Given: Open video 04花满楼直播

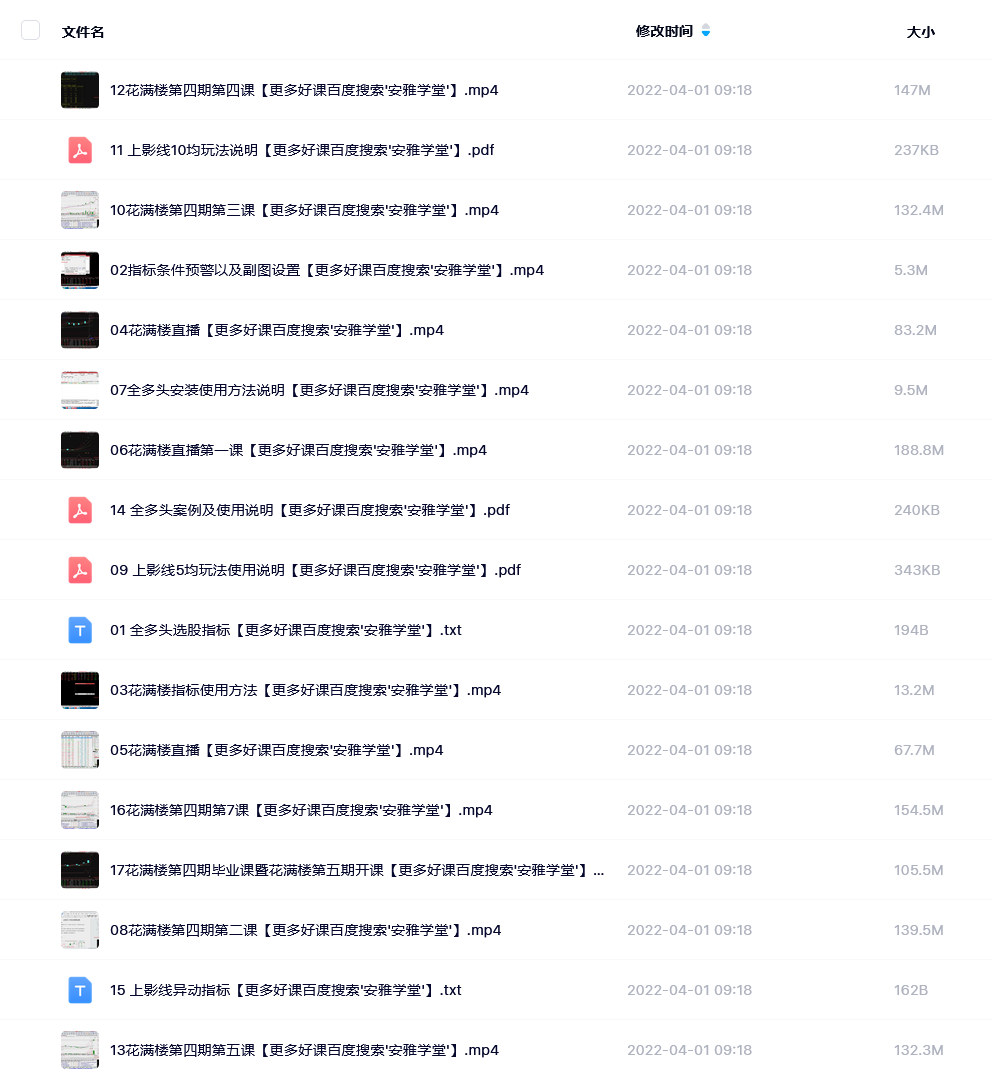Looking at the screenshot, I should click(277, 330).
